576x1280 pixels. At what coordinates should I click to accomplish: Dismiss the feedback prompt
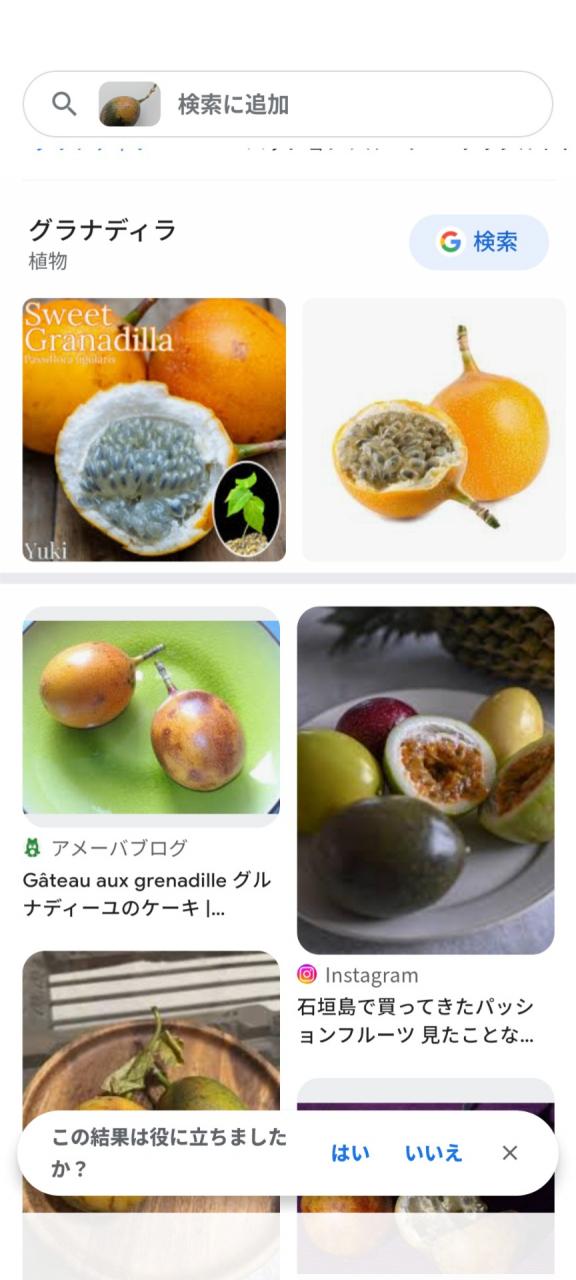coord(510,1153)
